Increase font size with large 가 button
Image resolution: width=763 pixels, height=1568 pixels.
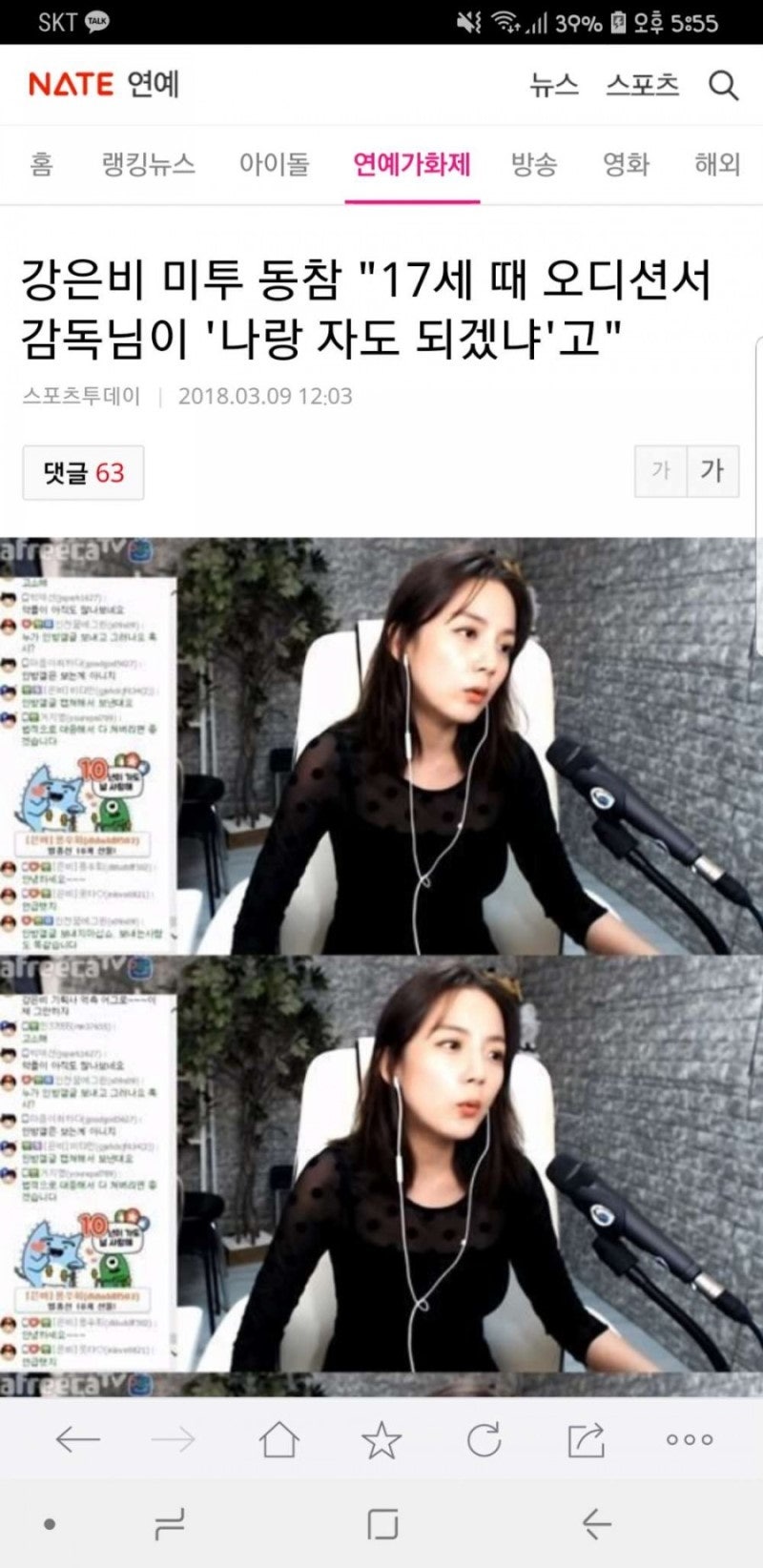(712, 470)
